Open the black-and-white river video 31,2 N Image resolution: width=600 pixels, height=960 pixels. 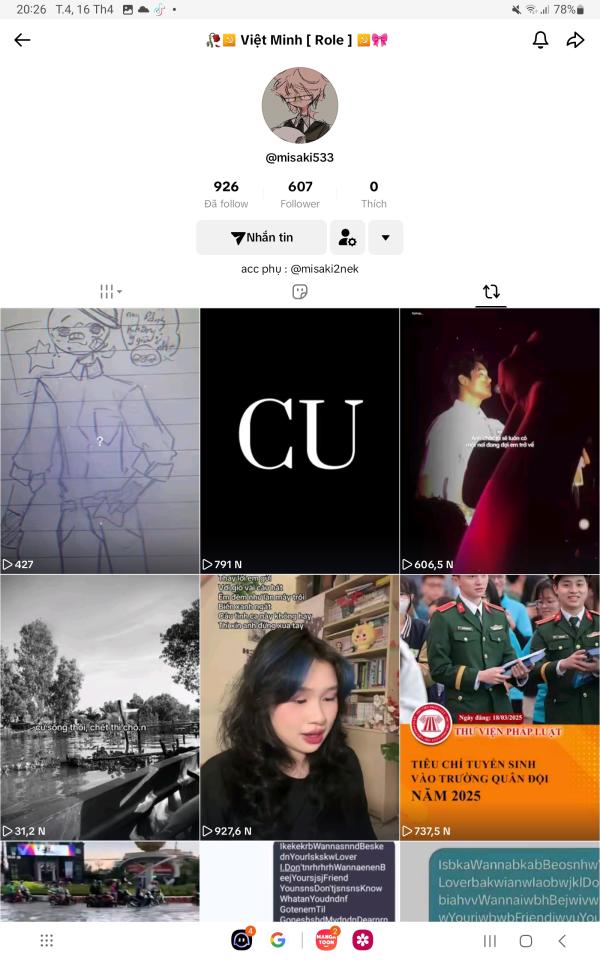100,707
